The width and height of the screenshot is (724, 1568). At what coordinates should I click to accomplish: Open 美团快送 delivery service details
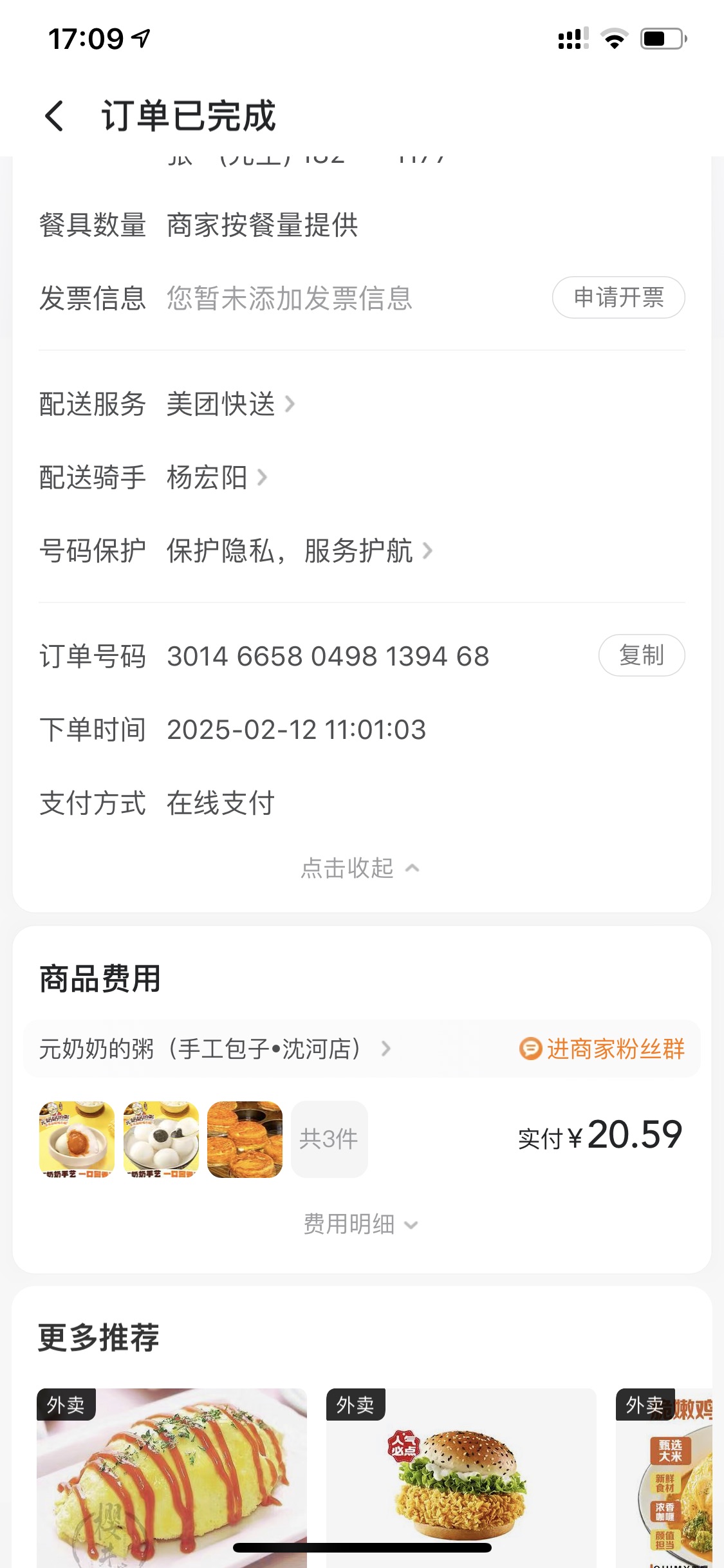tap(230, 404)
